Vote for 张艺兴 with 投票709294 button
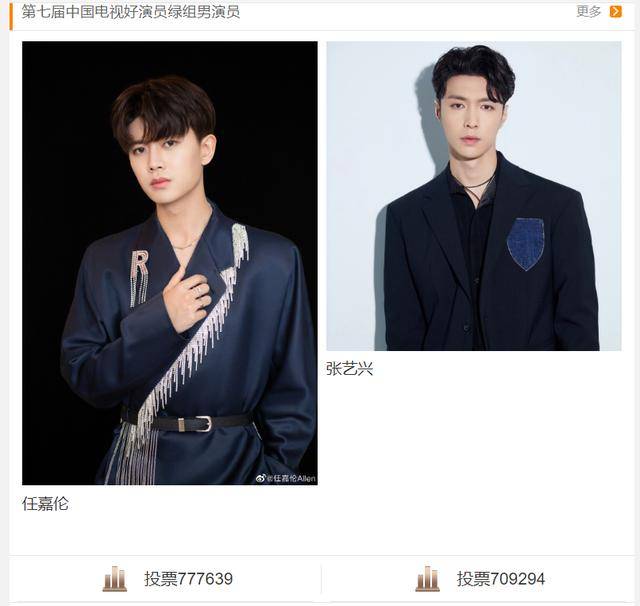Viewport: 640px width, 606px height. pos(481,579)
